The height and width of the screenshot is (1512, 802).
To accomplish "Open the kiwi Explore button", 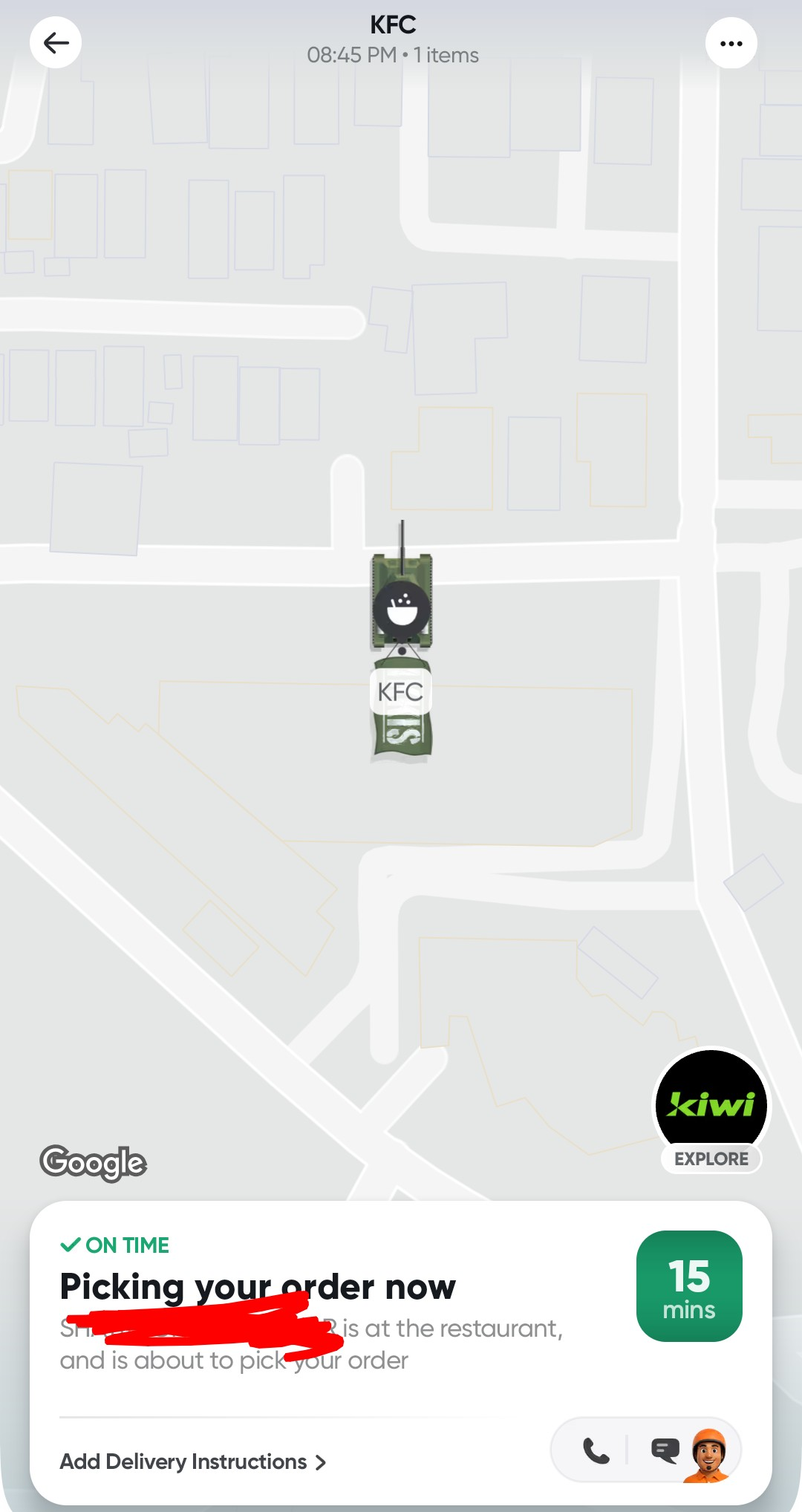I will [x=711, y=1111].
